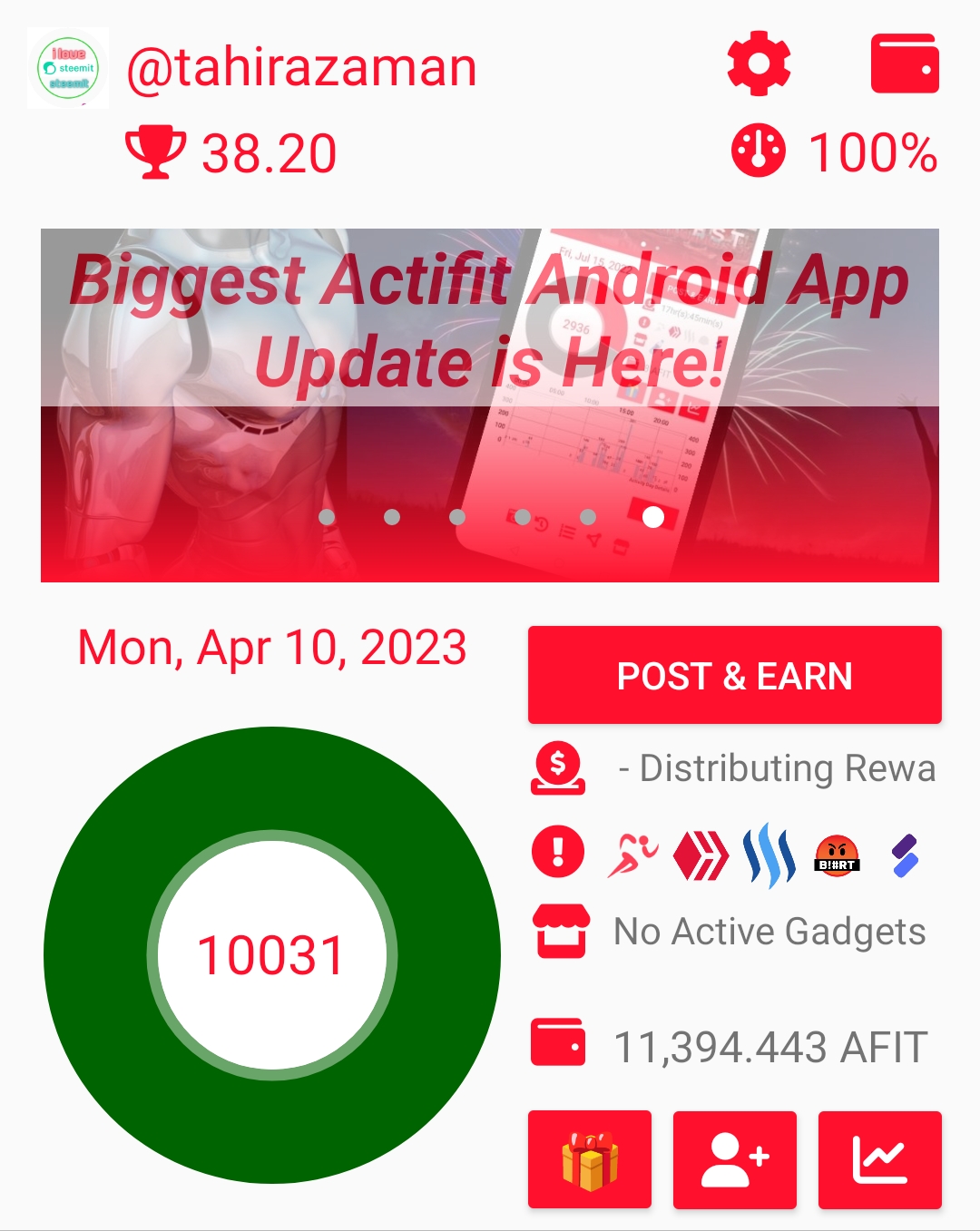Jump to the first banner slide dot

tap(327, 517)
